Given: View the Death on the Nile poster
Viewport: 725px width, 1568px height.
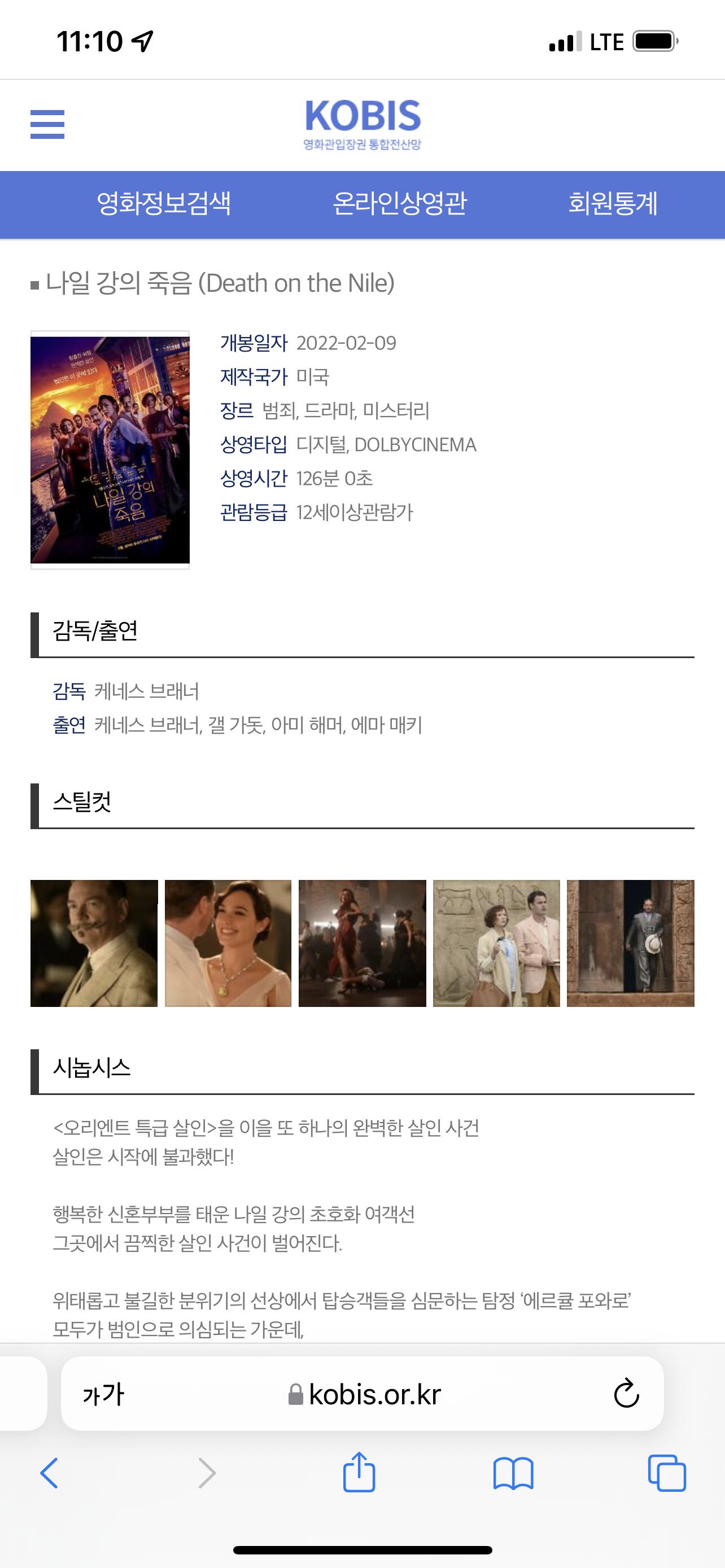Looking at the screenshot, I should click(110, 450).
